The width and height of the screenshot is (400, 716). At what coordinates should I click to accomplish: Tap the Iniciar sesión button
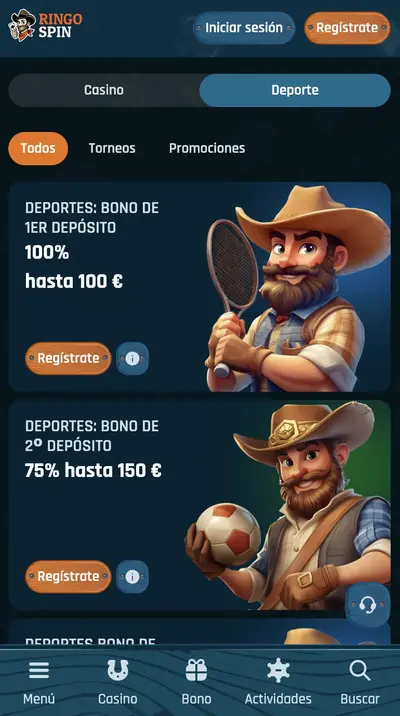[x=244, y=28]
